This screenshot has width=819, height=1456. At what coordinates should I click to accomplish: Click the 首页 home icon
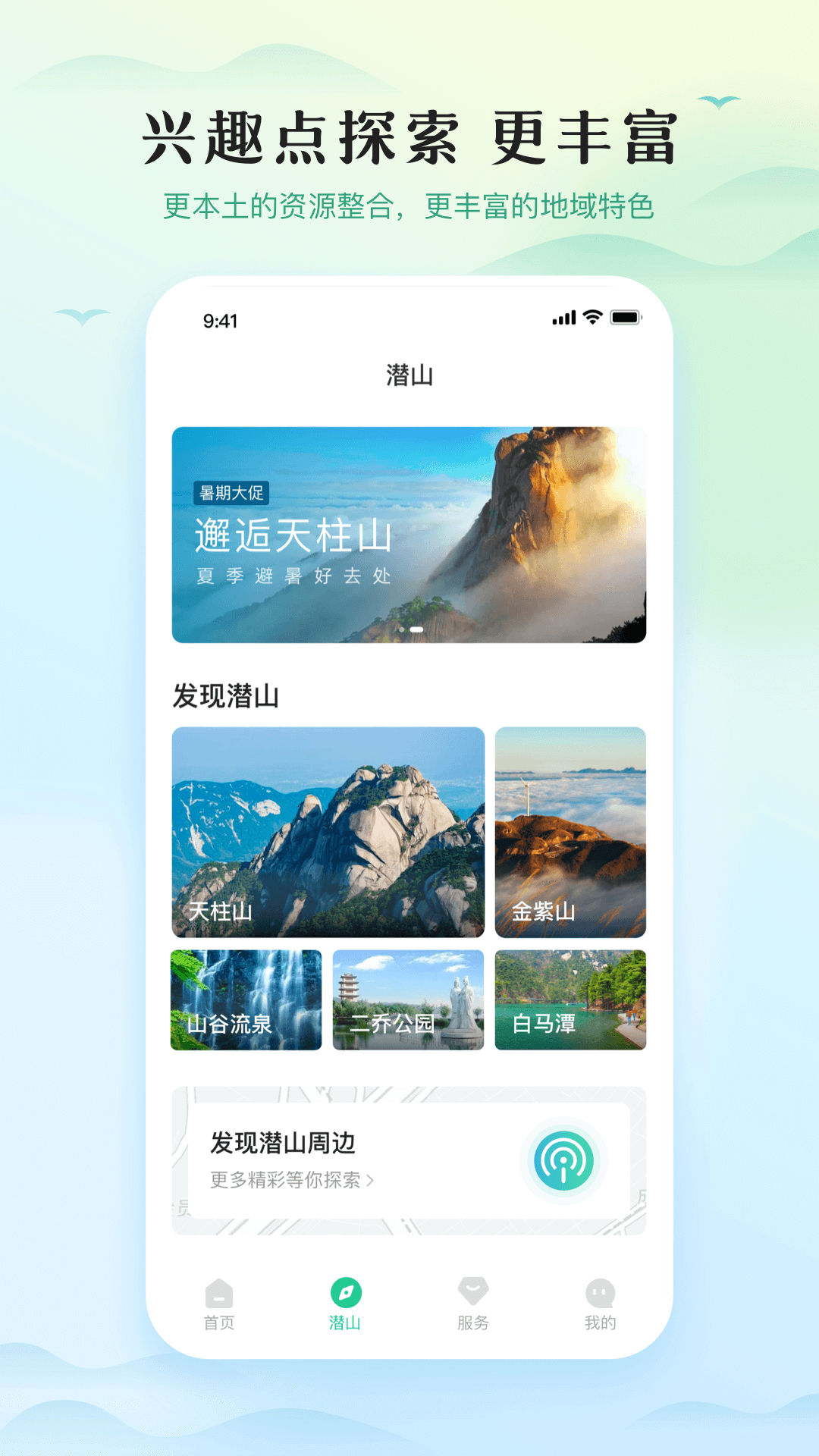[x=218, y=1289]
